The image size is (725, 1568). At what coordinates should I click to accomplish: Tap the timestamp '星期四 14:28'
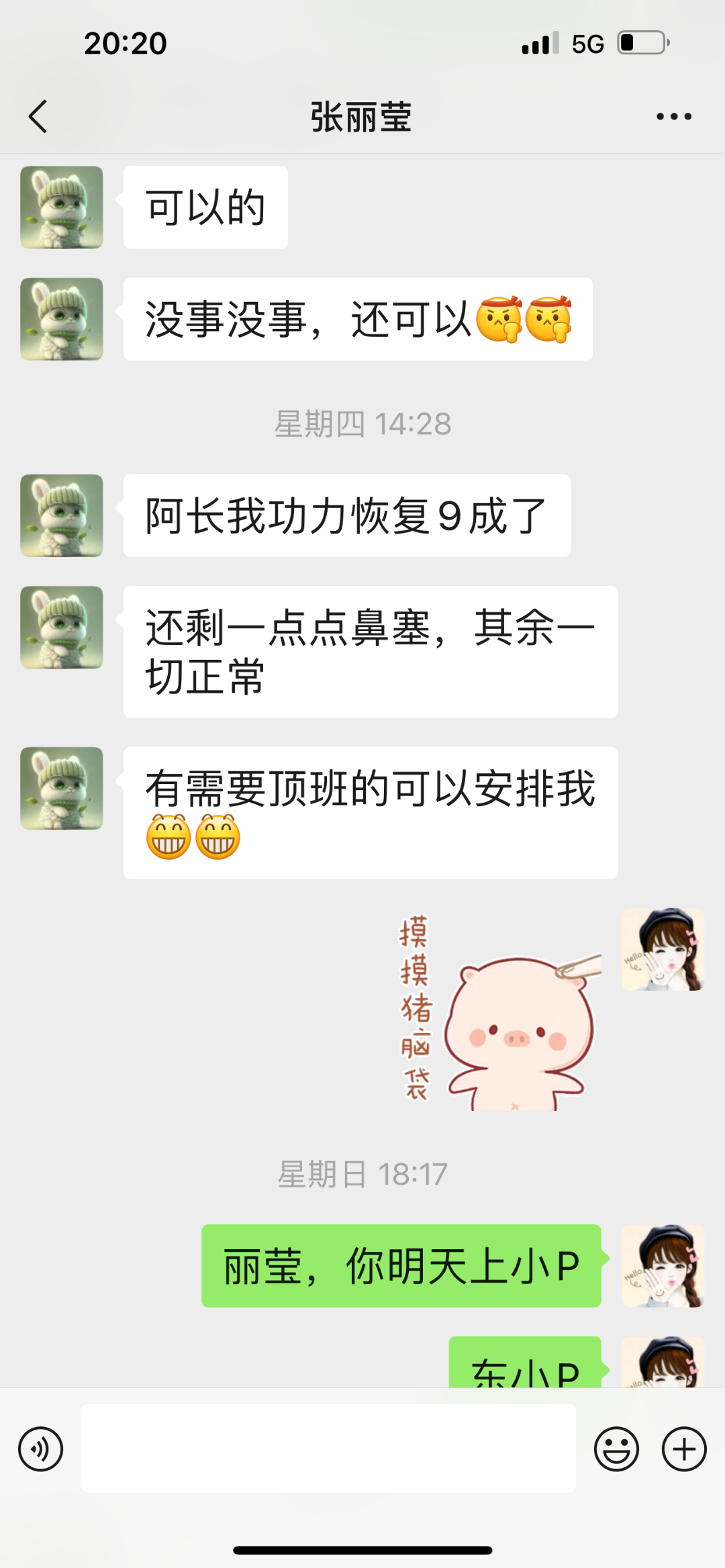coord(362,423)
